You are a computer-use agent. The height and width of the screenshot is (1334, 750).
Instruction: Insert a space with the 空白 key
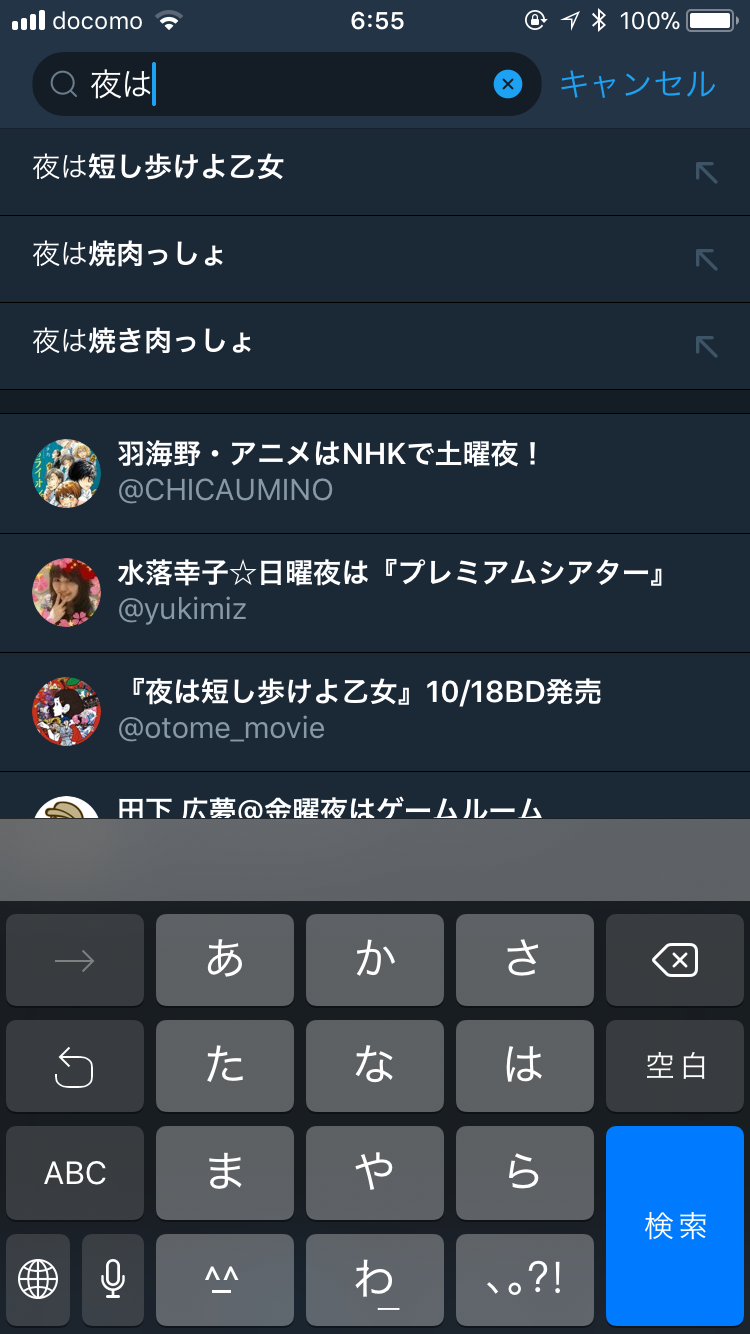675,1067
